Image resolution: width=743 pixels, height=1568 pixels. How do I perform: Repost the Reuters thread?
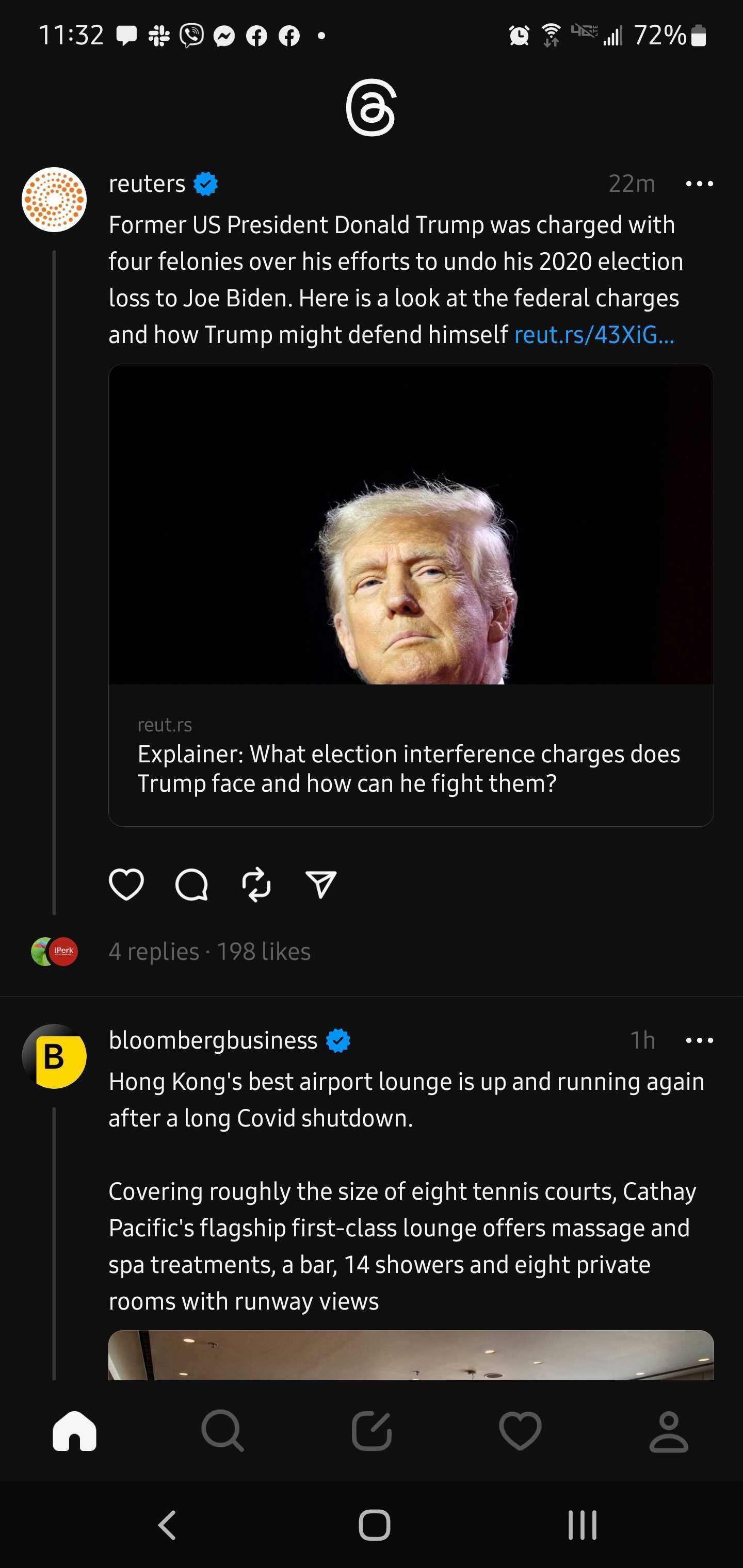coord(256,884)
